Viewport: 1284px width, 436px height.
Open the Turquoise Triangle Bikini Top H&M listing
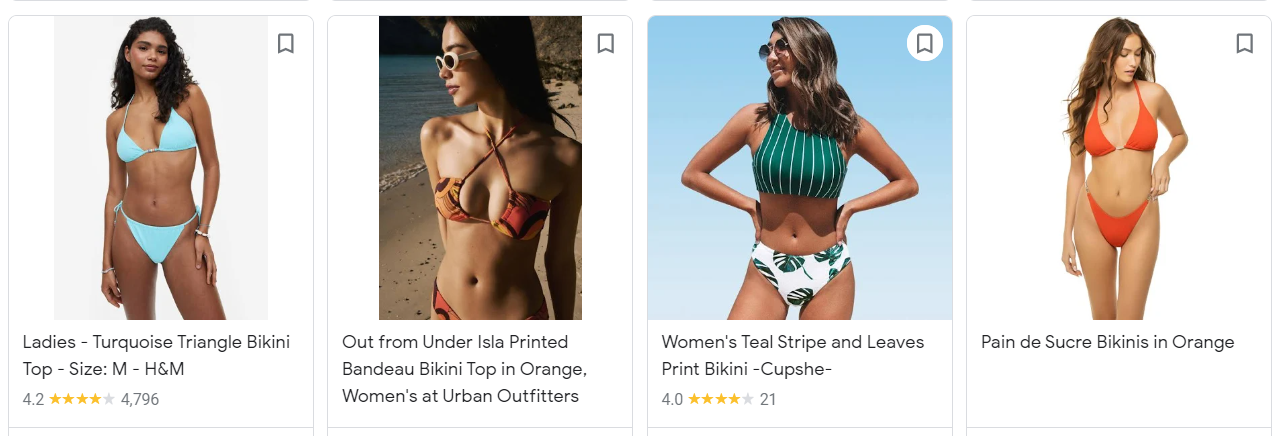(x=156, y=355)
